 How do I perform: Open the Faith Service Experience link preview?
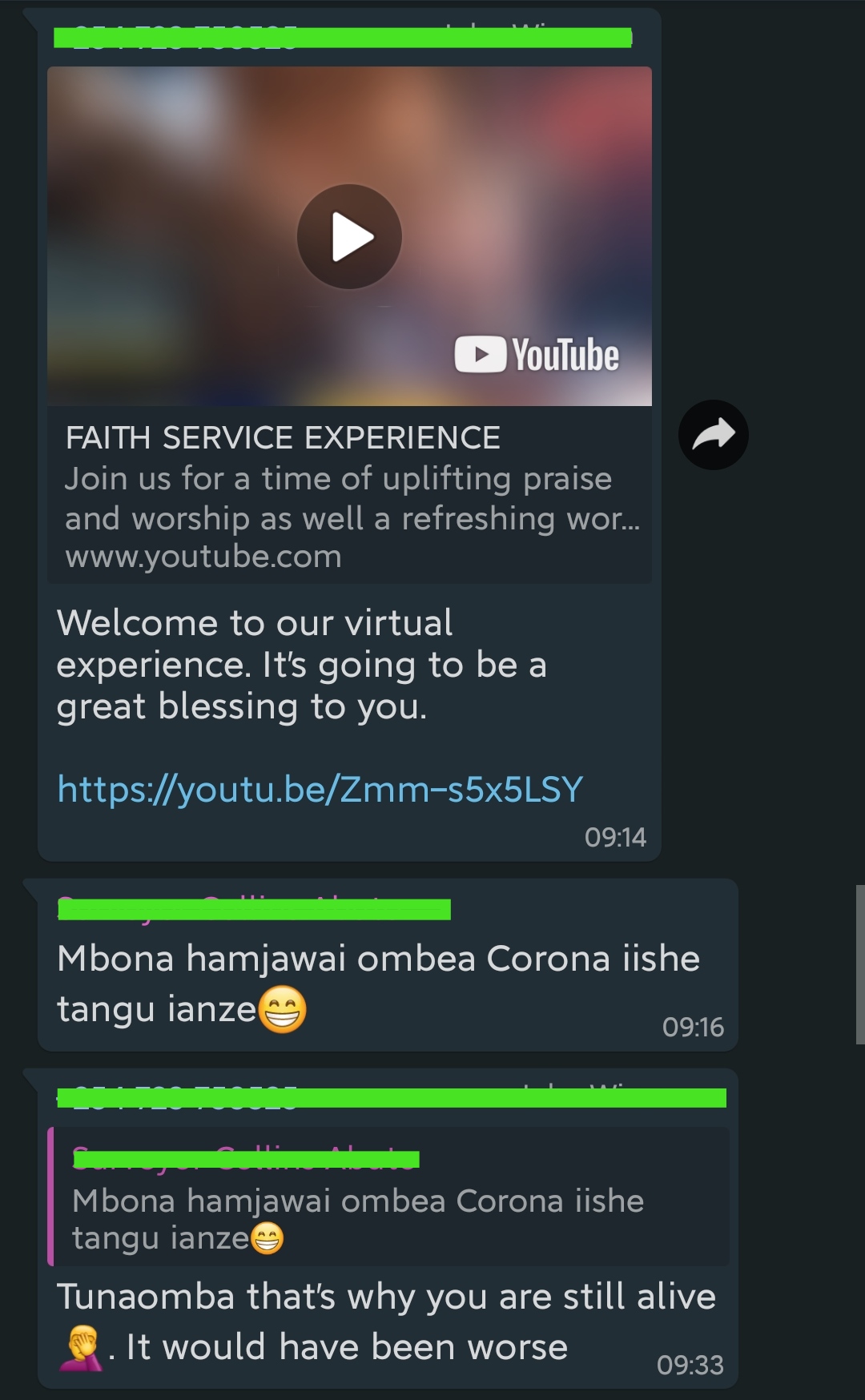coord(350,496)
